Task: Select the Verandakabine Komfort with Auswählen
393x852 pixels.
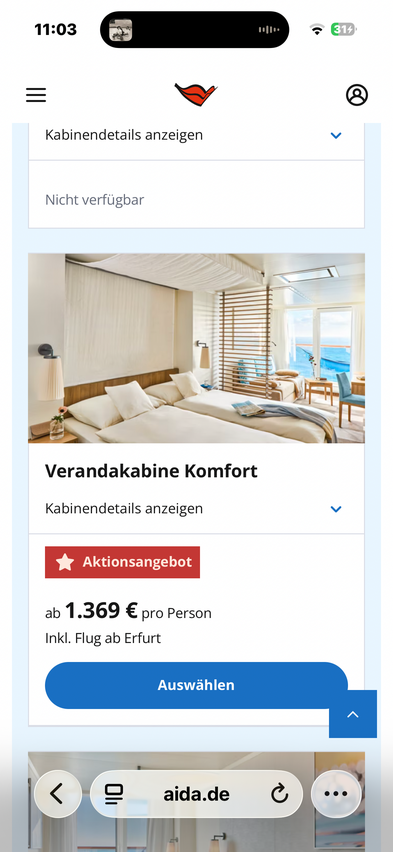Action: pyautogui.click(x=196, y=685)
